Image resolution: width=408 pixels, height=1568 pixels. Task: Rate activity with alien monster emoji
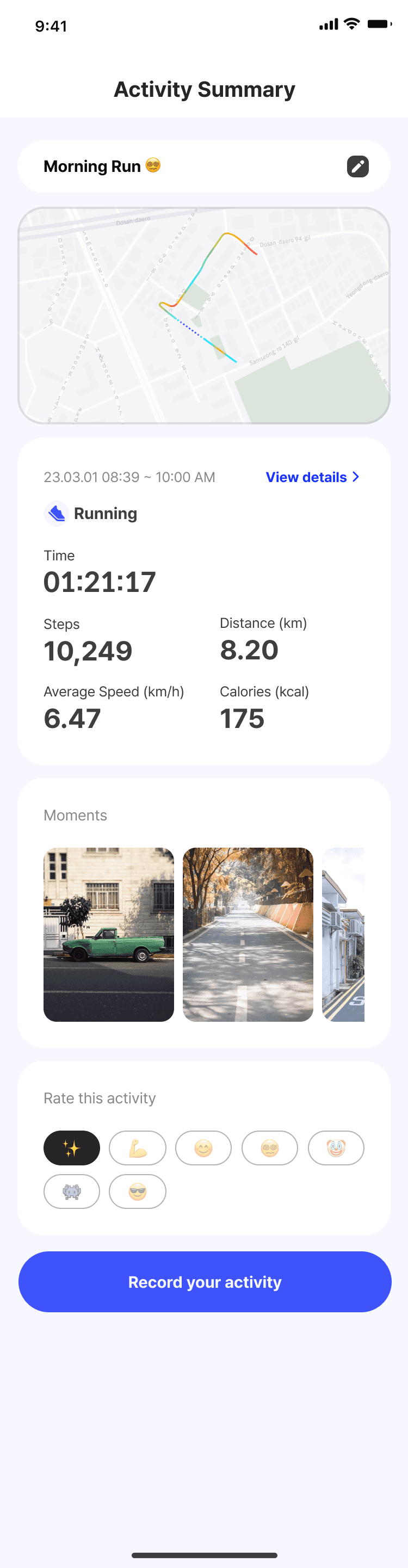(72, 1191)
